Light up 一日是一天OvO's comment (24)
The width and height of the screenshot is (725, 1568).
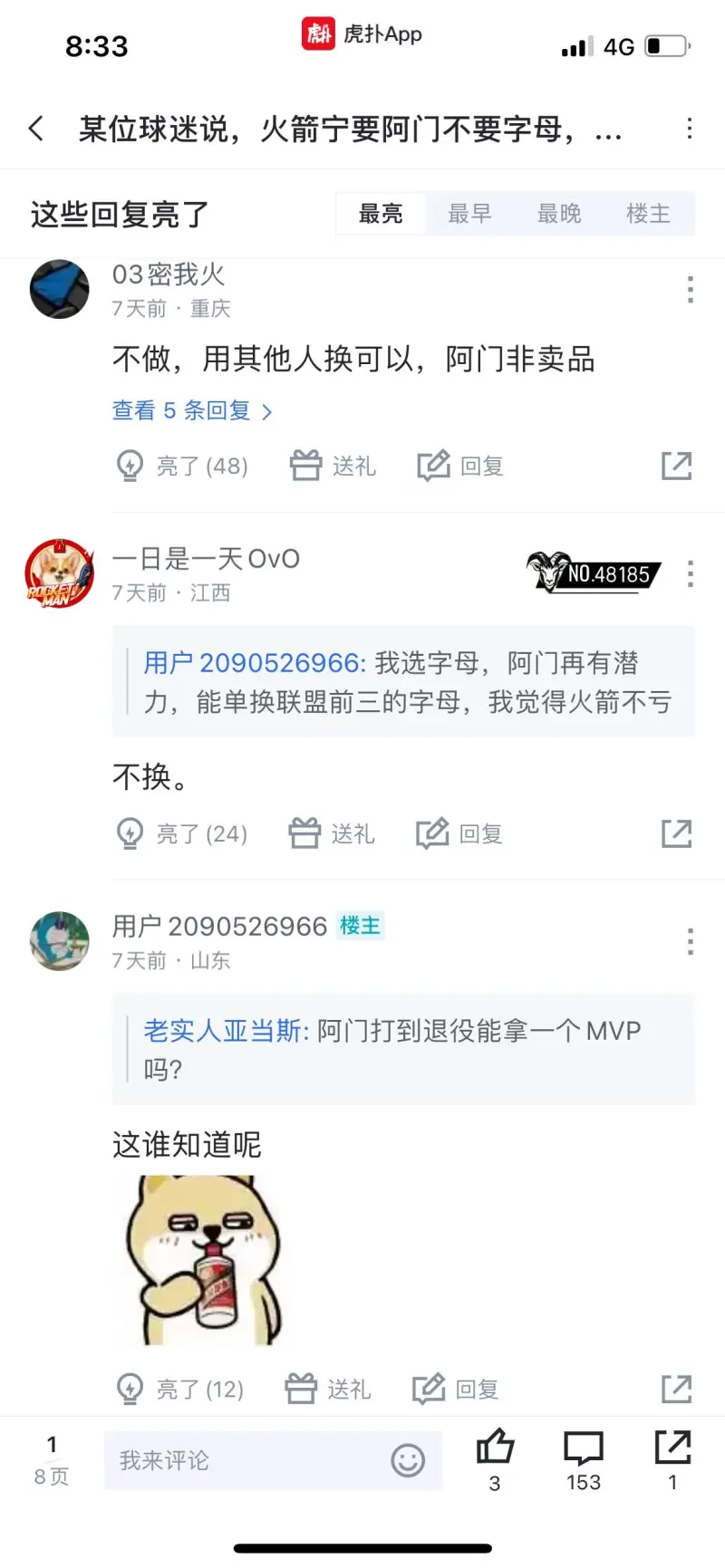pyautogui.click(x=182, y=833)
